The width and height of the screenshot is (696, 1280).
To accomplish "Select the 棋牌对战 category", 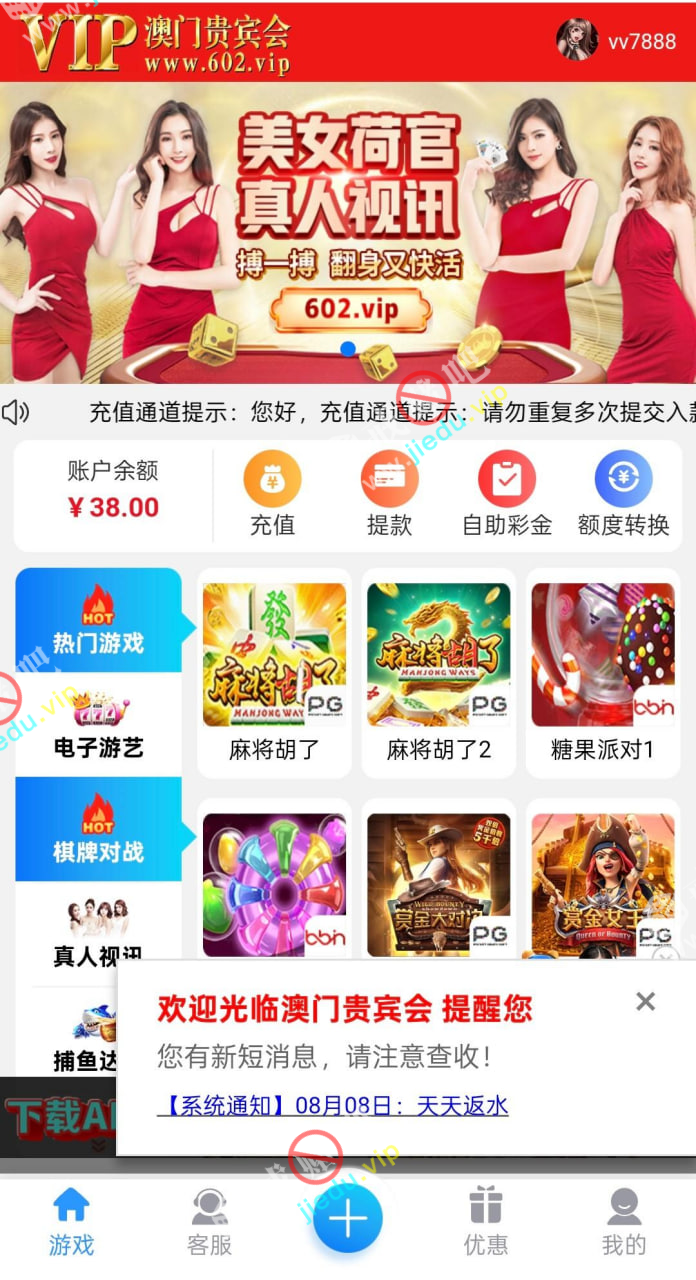I will tap(98, 829).
